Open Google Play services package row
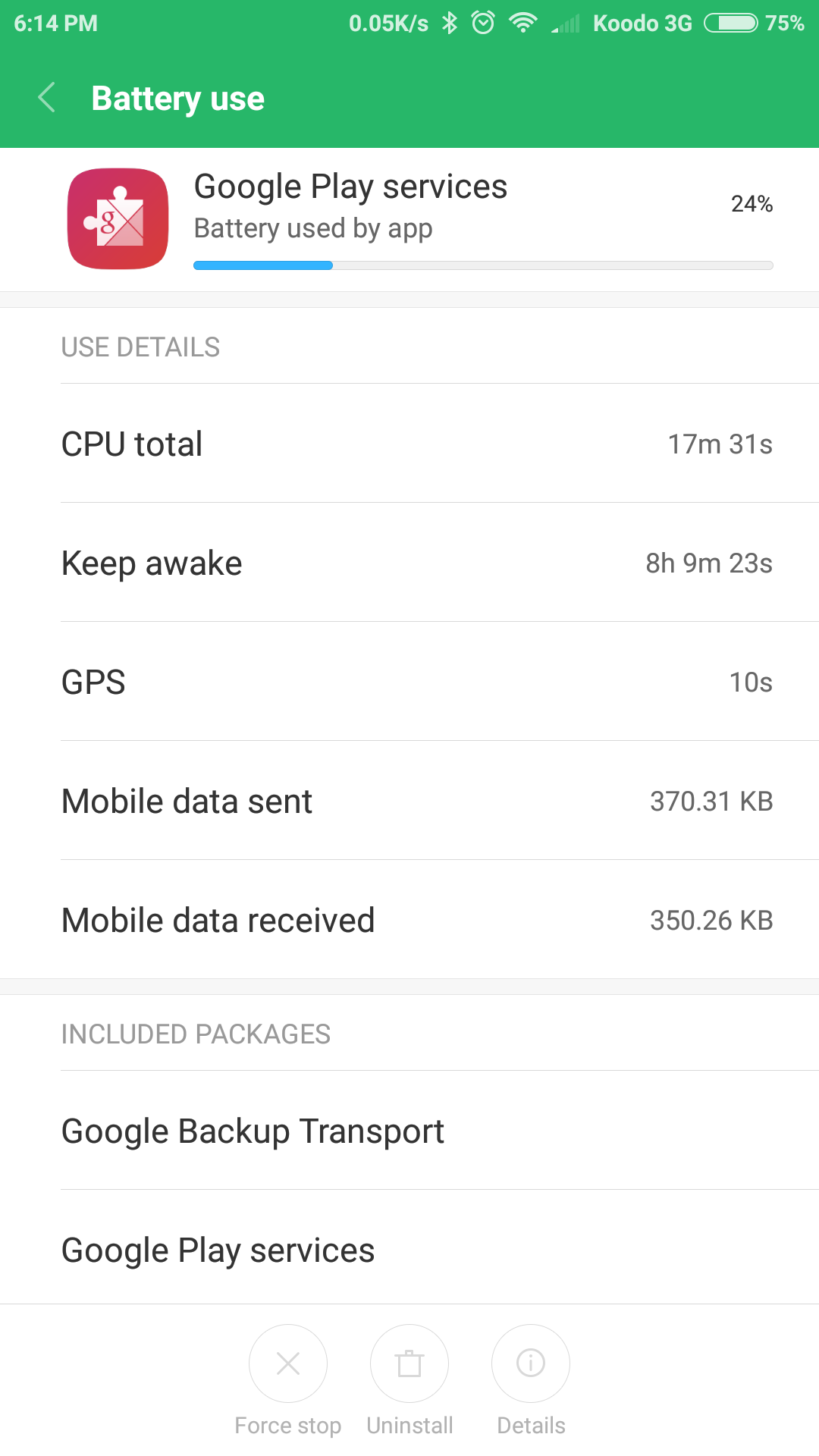 (x=409, y=1250)
